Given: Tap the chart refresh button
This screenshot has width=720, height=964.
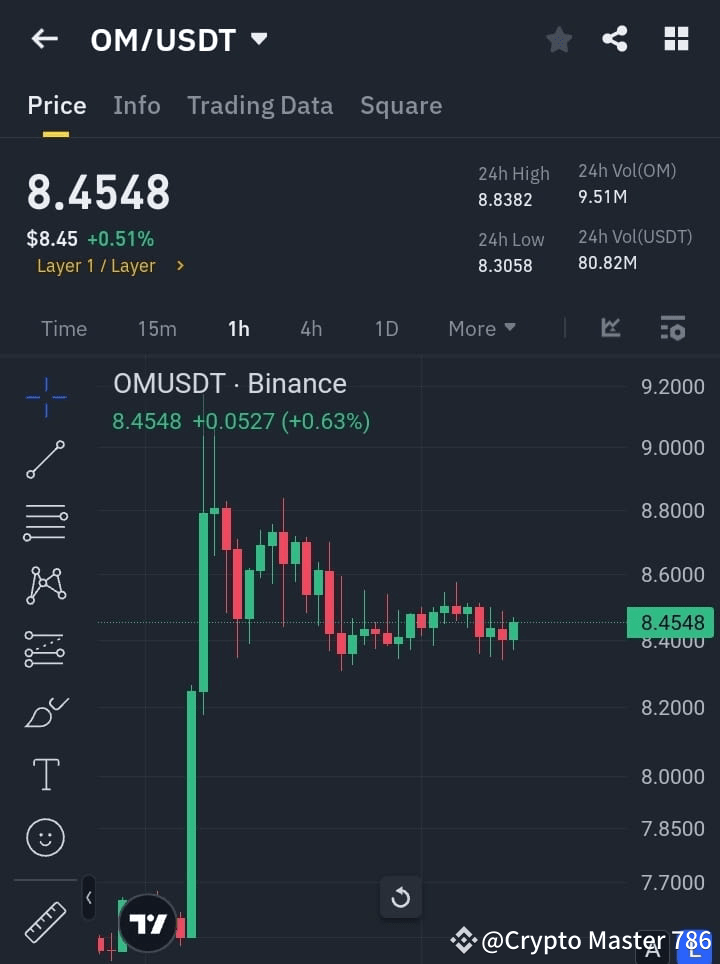Looking at the screenshot, I should pyautogui.click(x=400, y=897).
